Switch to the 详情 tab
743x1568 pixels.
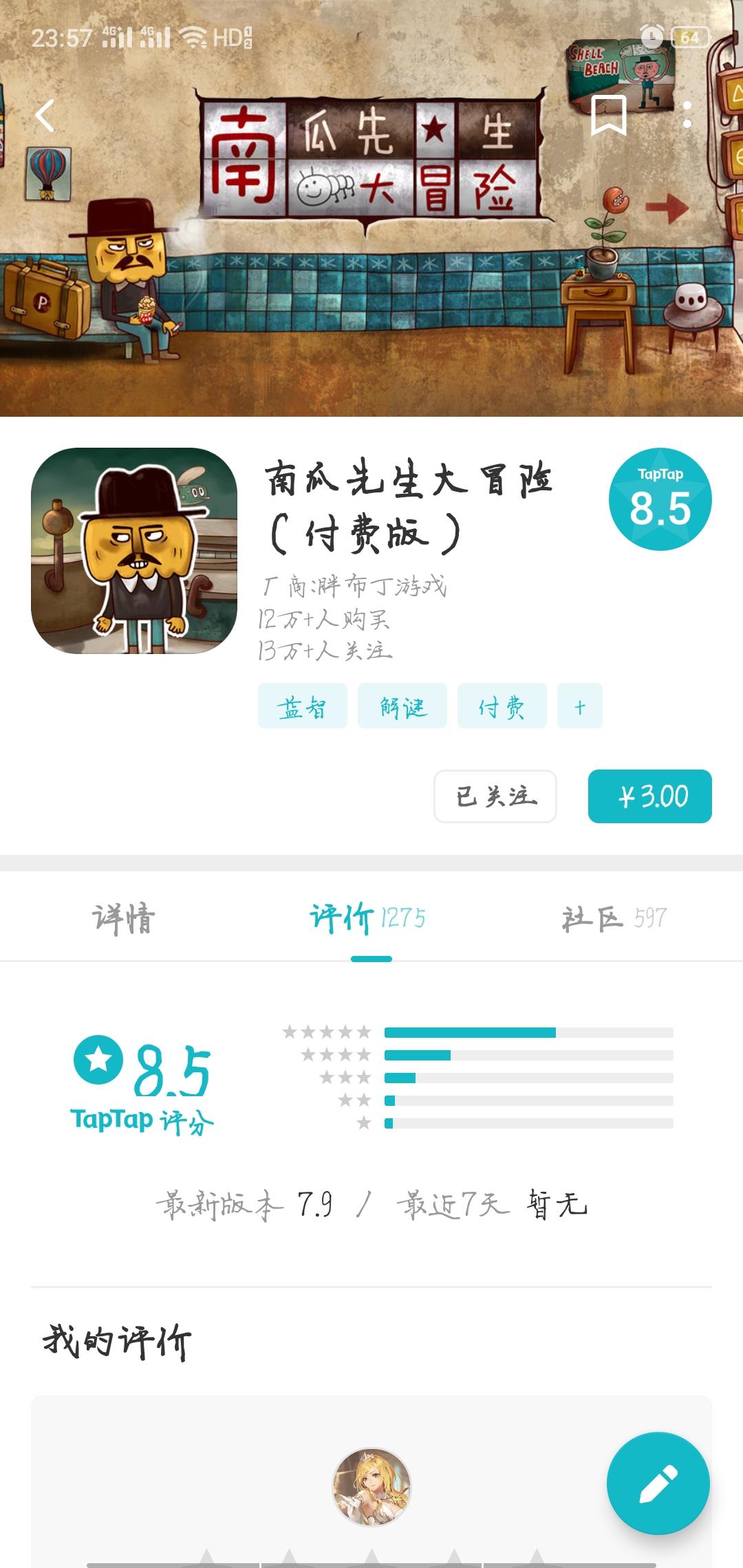(x=124, y=917)
